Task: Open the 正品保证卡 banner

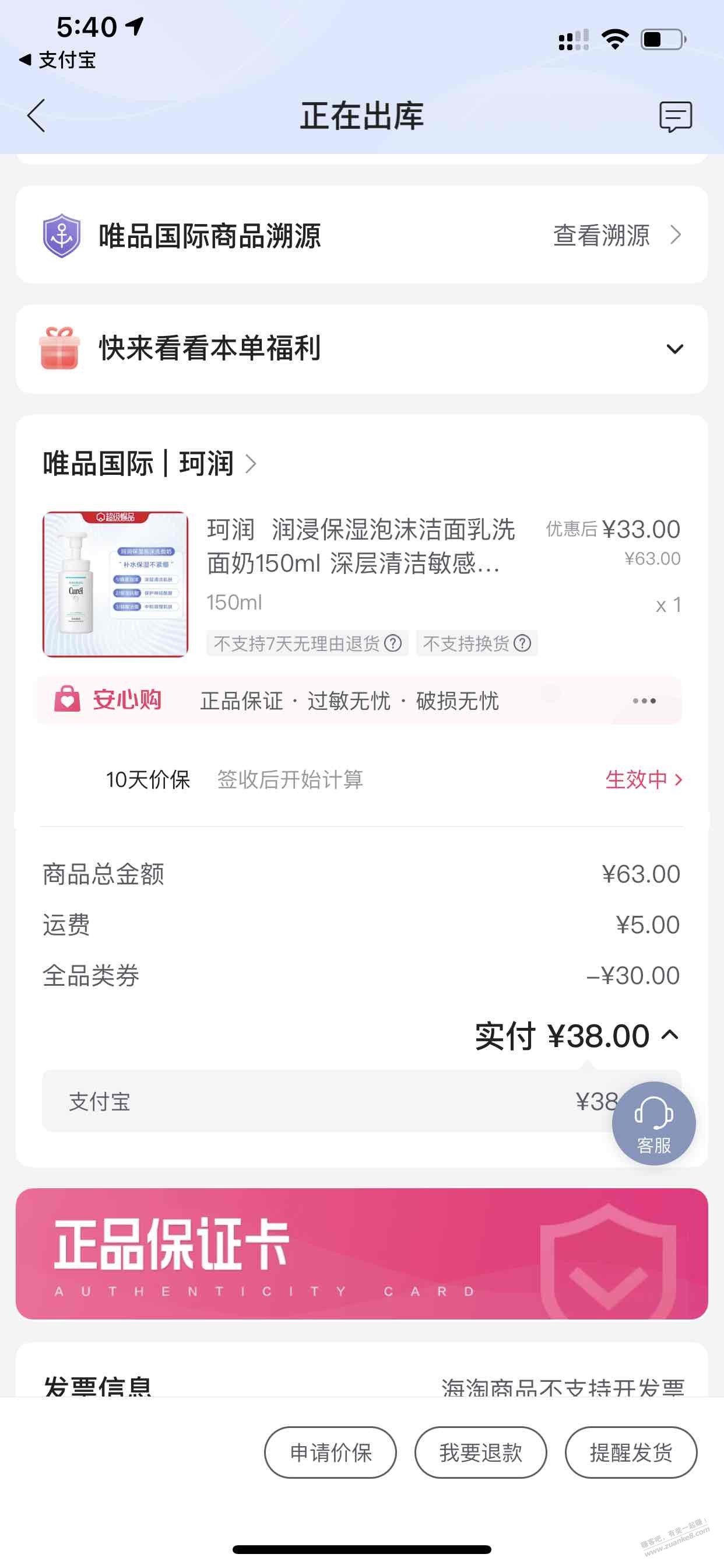Action: [362, 1254]
